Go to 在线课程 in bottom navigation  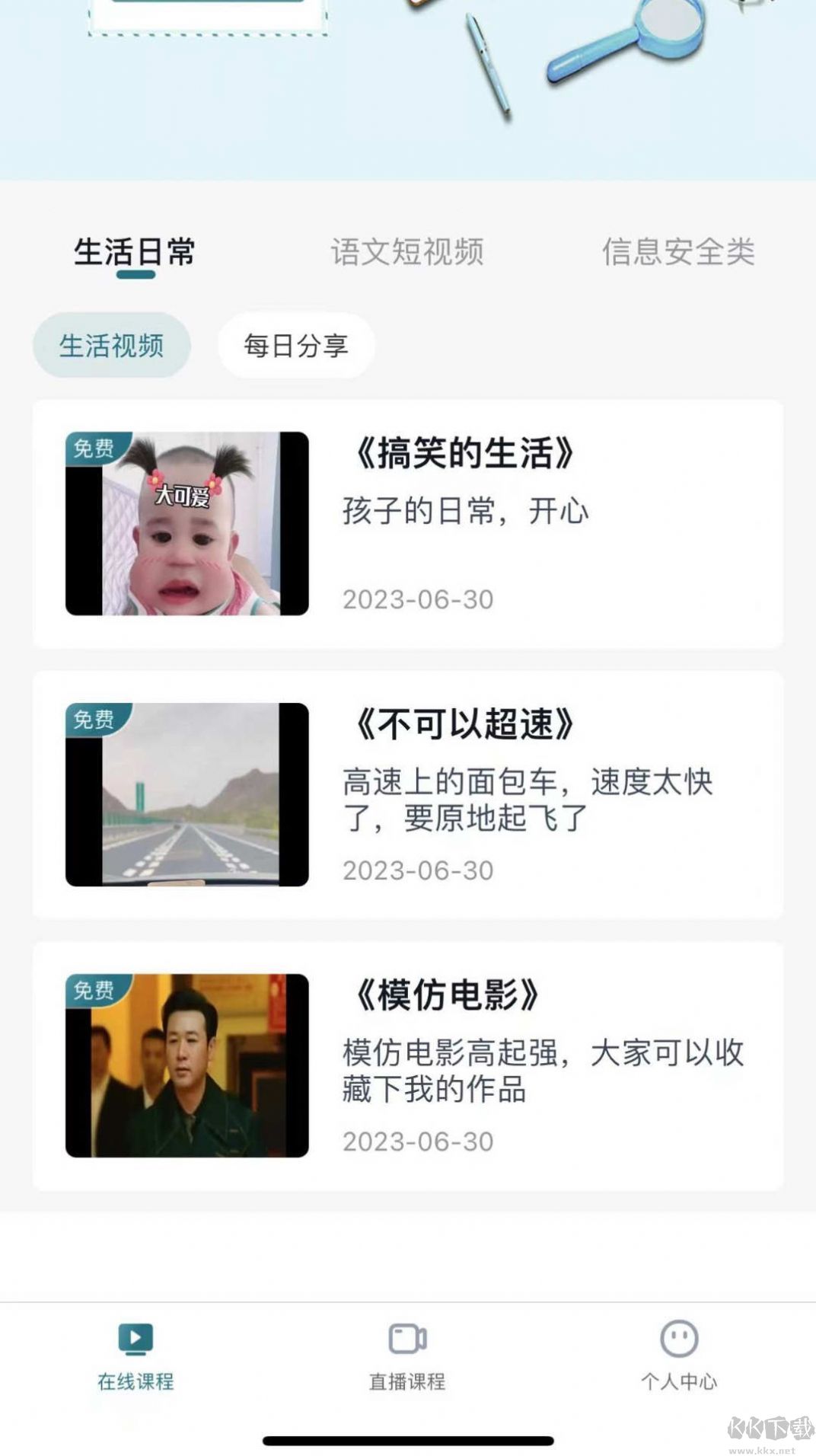135,1355
